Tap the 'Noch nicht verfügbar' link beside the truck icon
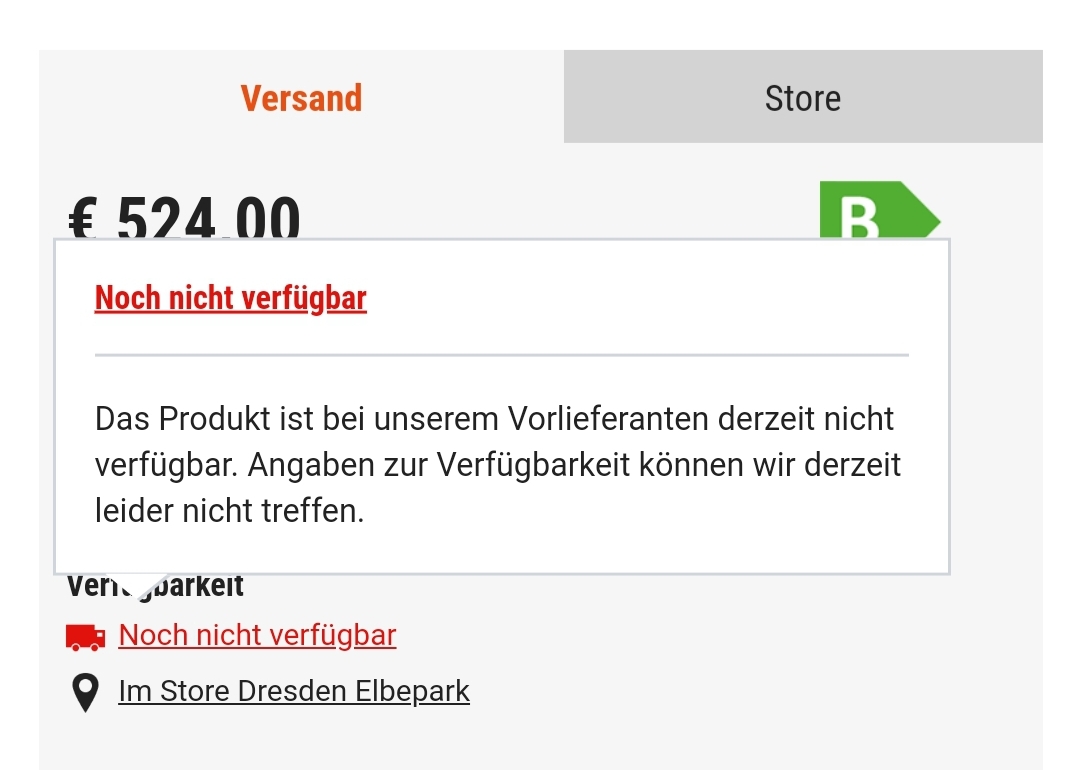This screenshot has width=1080, height=770. point(257,635)
